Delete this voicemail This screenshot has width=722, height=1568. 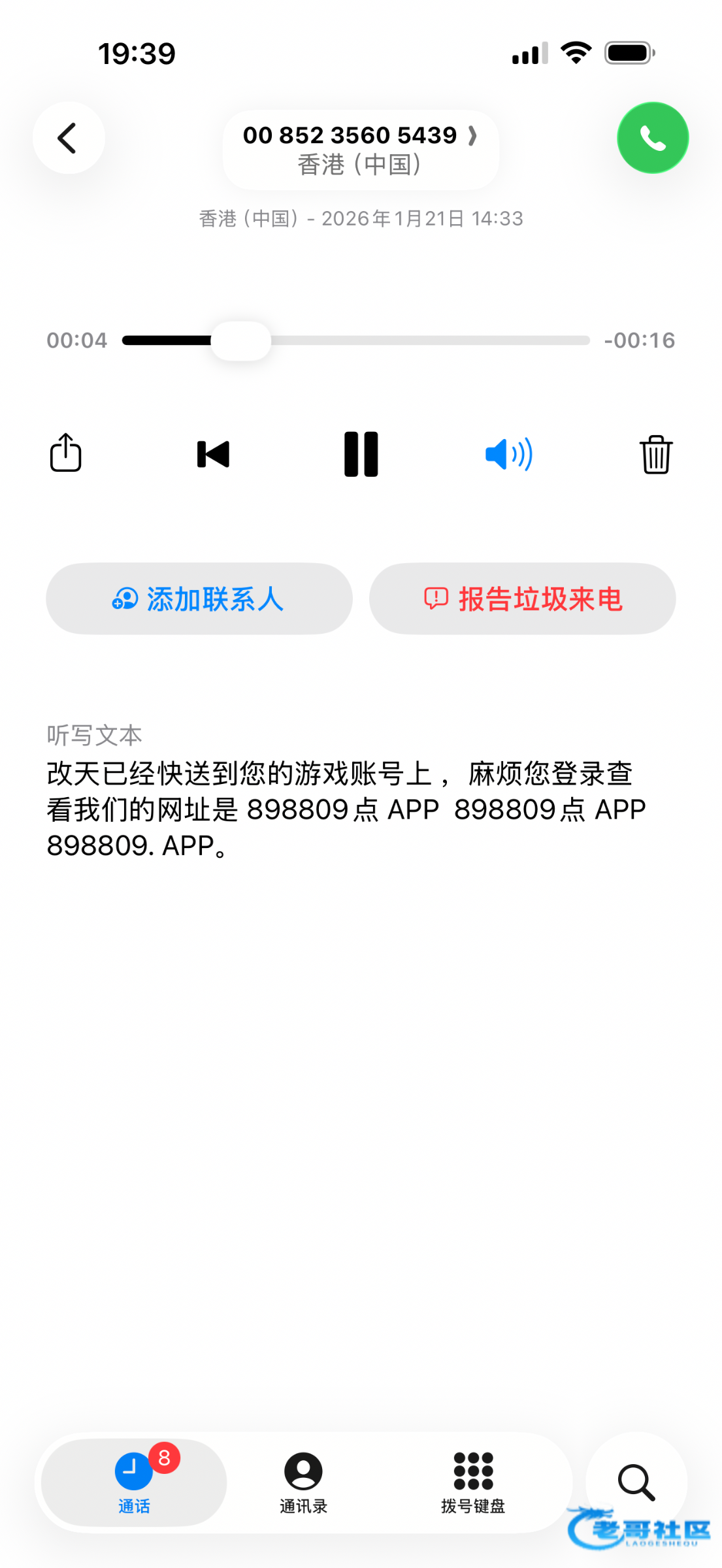(655, 454)
